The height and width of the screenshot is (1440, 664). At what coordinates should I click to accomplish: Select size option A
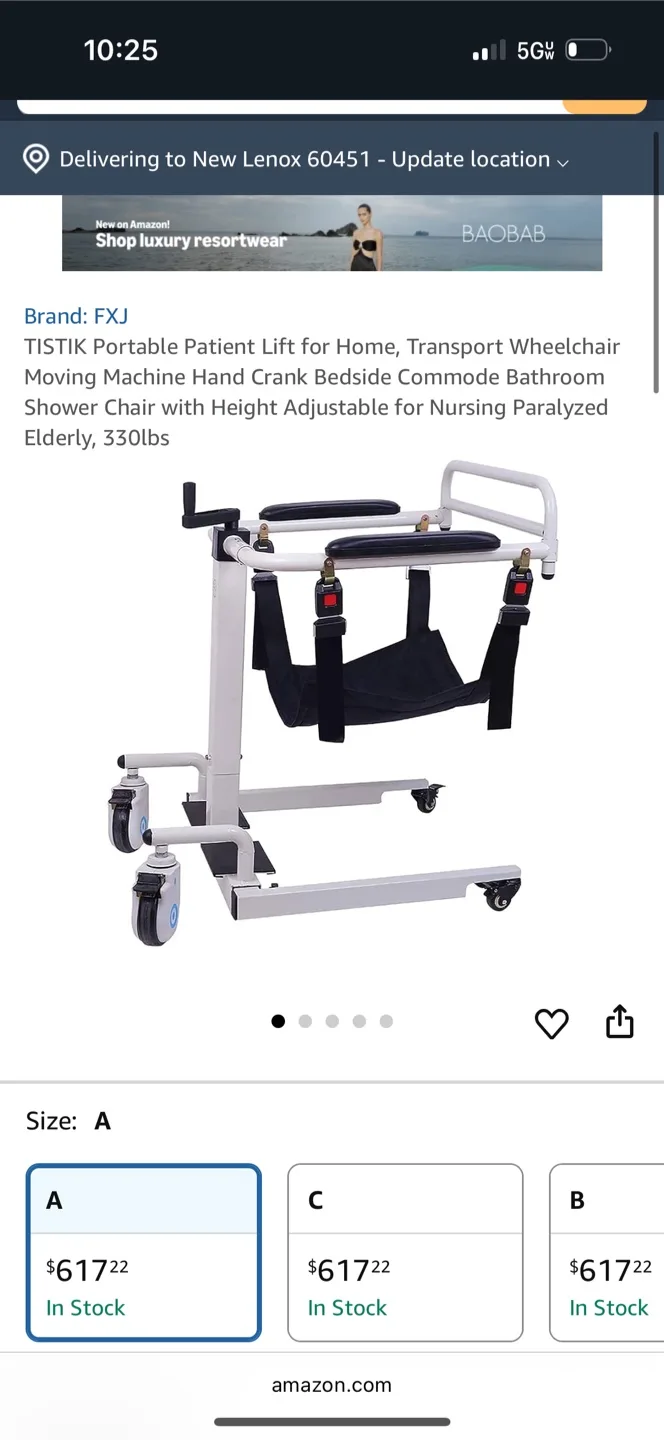pos(144,1252)
